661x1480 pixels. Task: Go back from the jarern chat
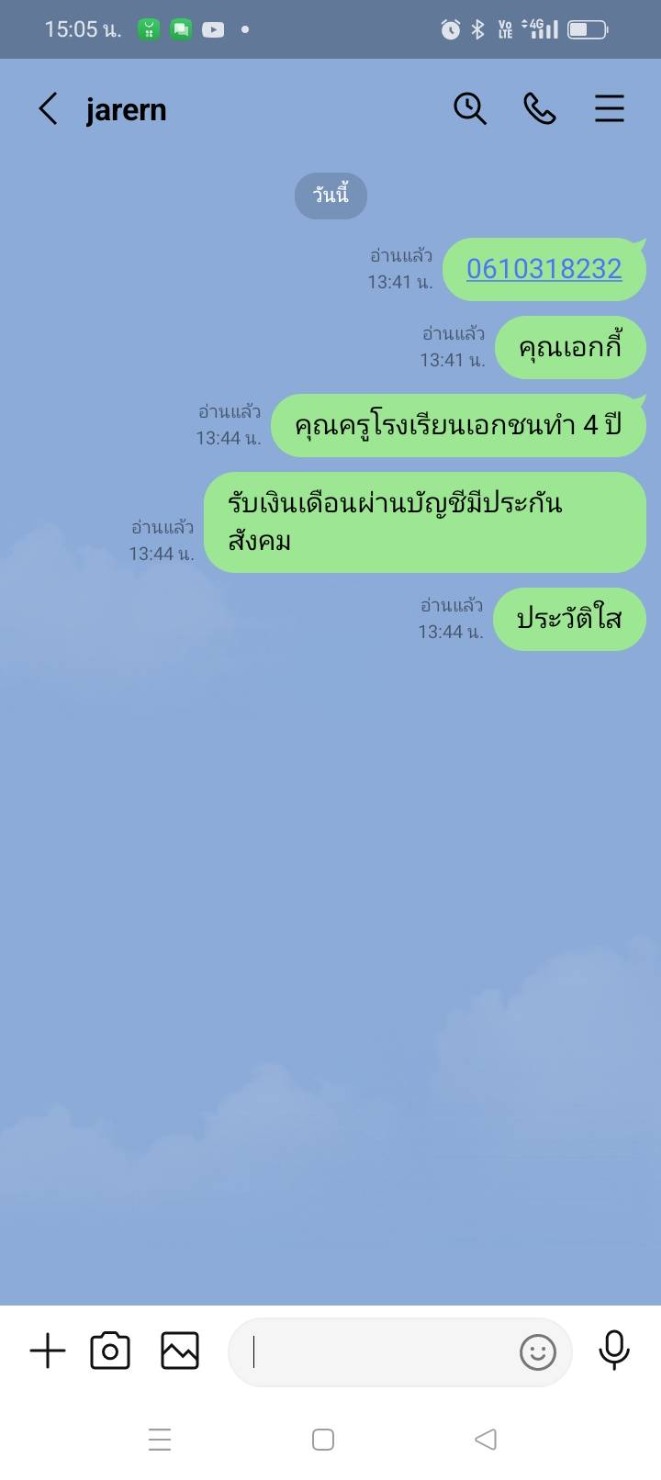click(x=47, y=109)
